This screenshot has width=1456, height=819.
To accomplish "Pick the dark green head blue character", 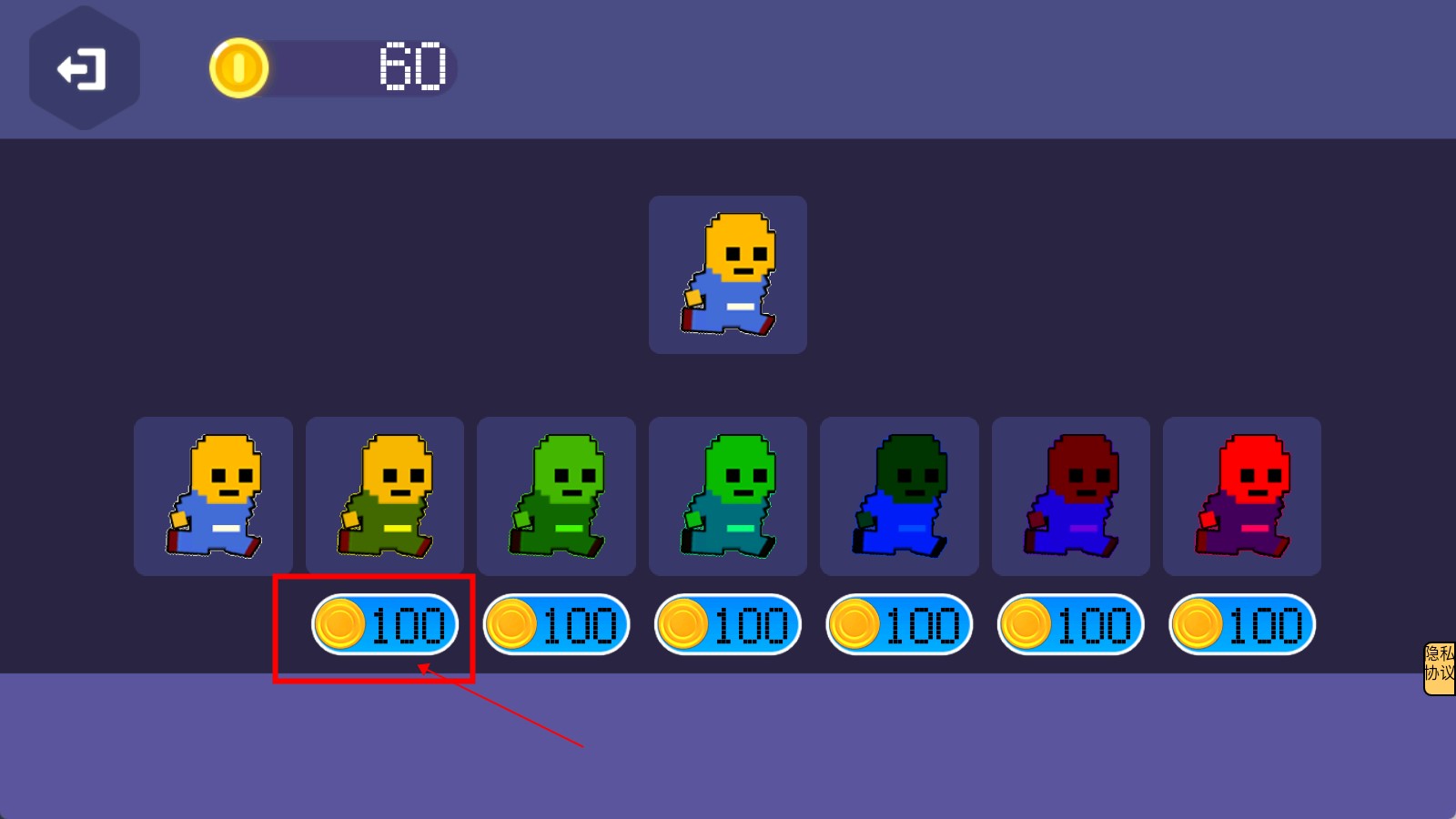I will click(899, 496).
